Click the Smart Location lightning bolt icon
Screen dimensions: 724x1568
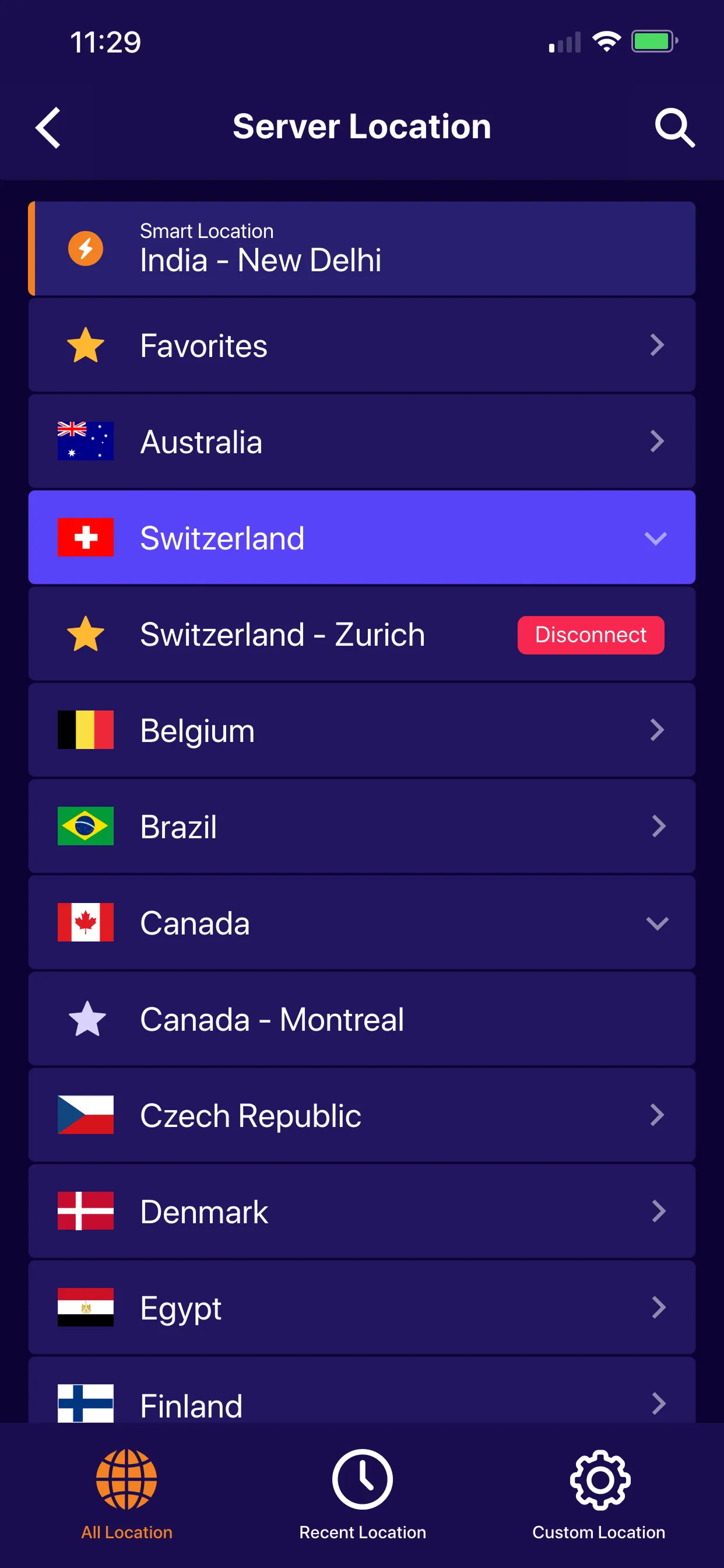86,249
